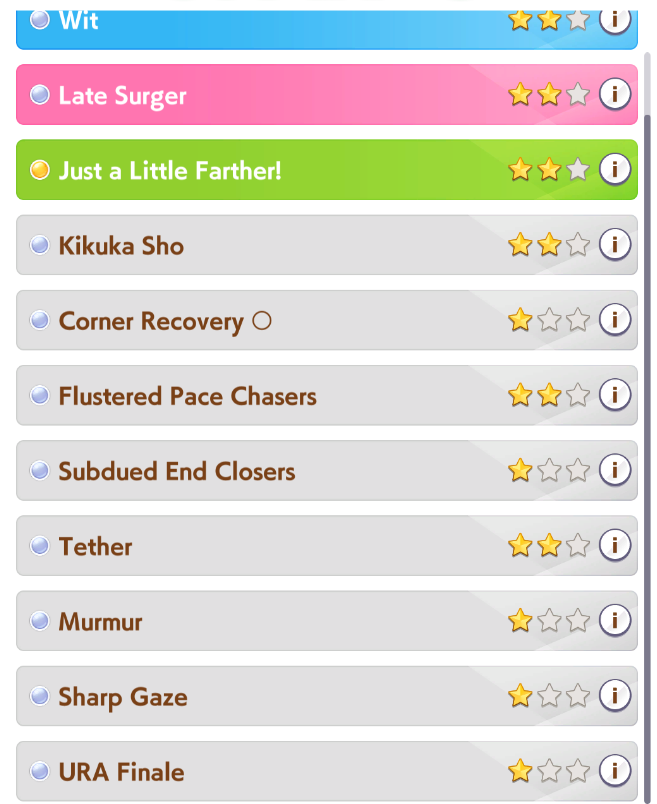Screen dimensions: 657x804
Task: Show info for Just a Little Farther!
Action: point(615,170)
